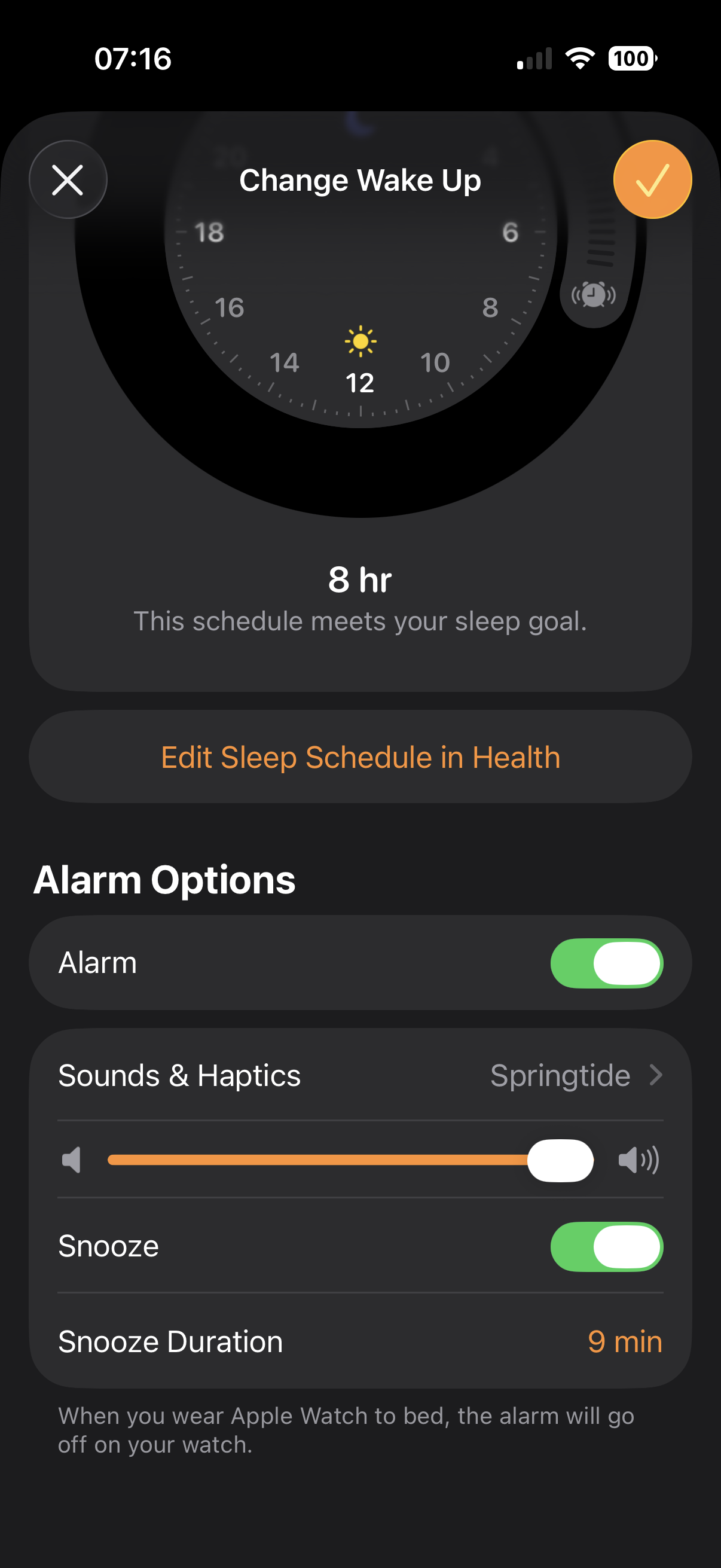Tap the wake-up alarm handle on dial
The width and height of the screenshot is (721, 1568).
593,296
